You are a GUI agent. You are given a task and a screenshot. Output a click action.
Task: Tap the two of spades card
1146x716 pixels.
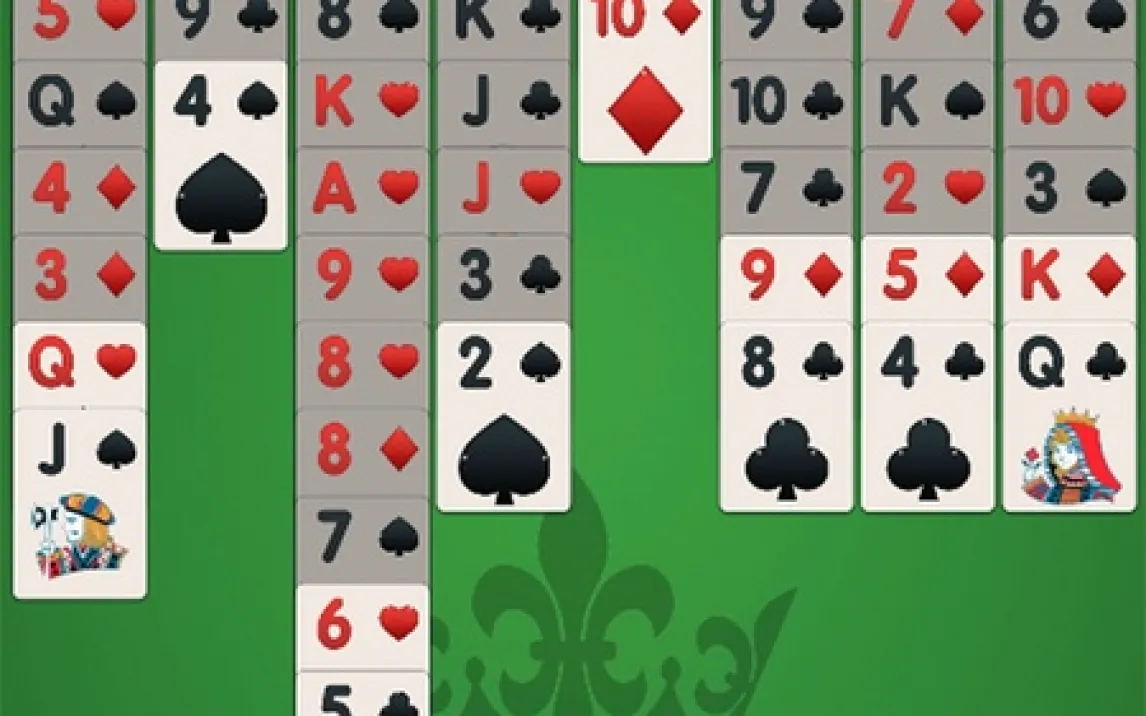pos(503,420)
